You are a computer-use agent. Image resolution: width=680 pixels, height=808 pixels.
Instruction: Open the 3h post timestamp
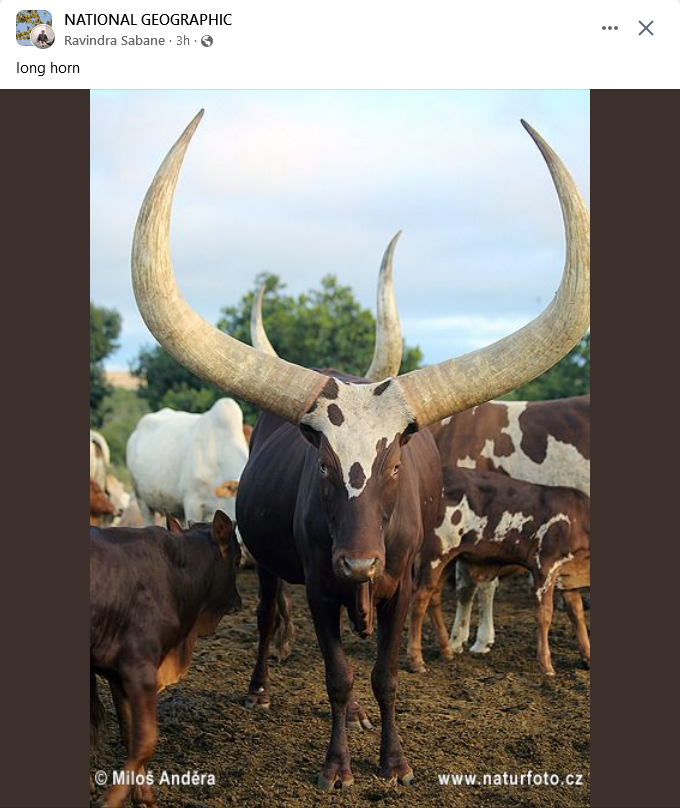pos(183,41)
